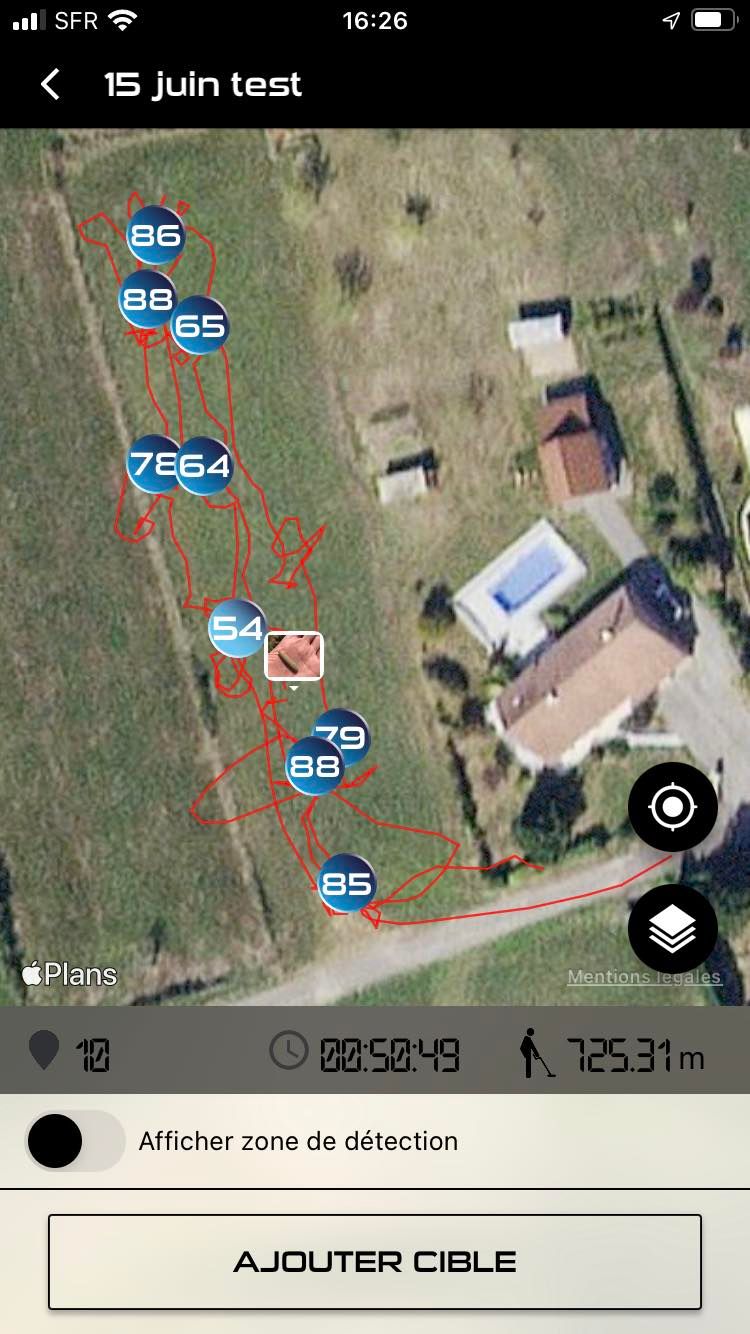Select the target marker labeled 64
This screenshot has width=750, height=1334.
(x=208, y=466)
